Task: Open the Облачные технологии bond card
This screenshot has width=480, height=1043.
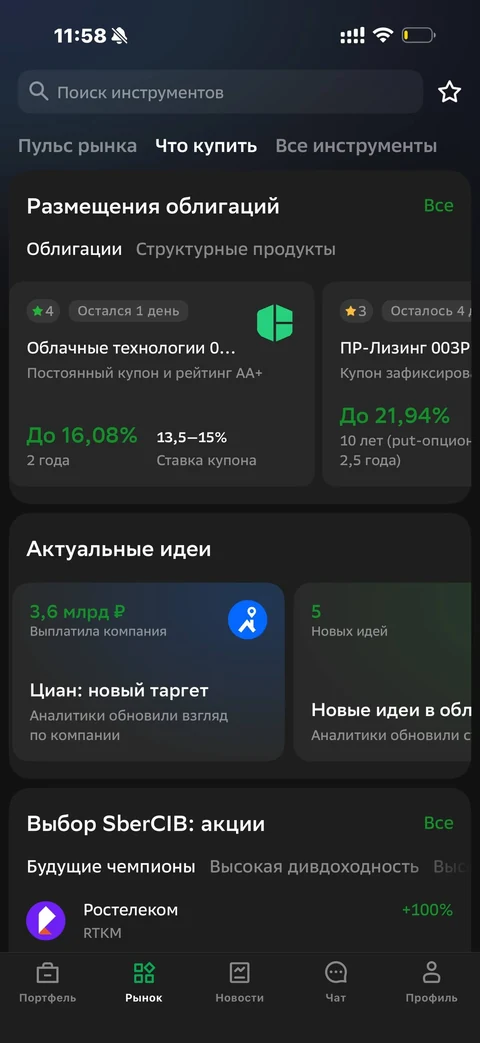Action: click(162, 384)
